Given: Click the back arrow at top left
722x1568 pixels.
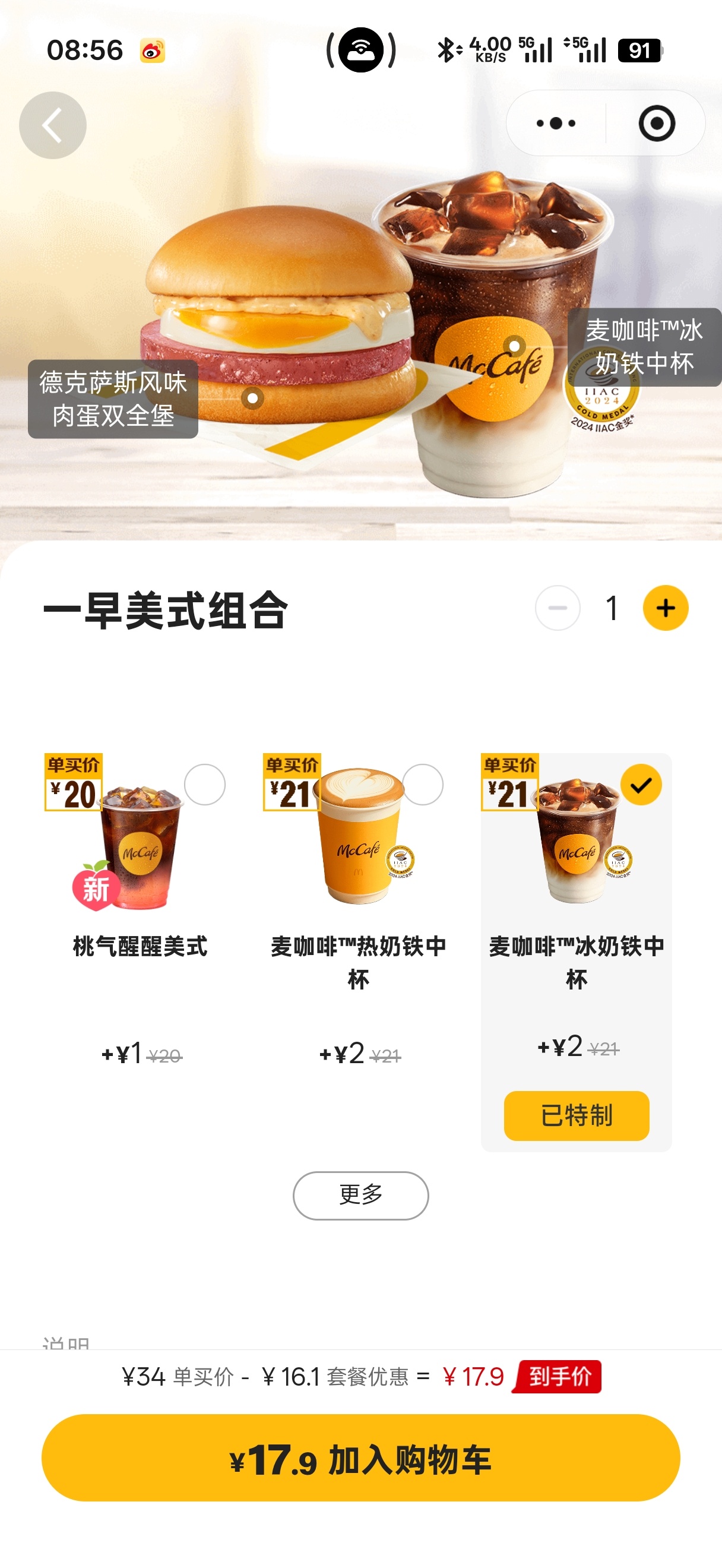Looking at the screenshot, I should 52,124.
